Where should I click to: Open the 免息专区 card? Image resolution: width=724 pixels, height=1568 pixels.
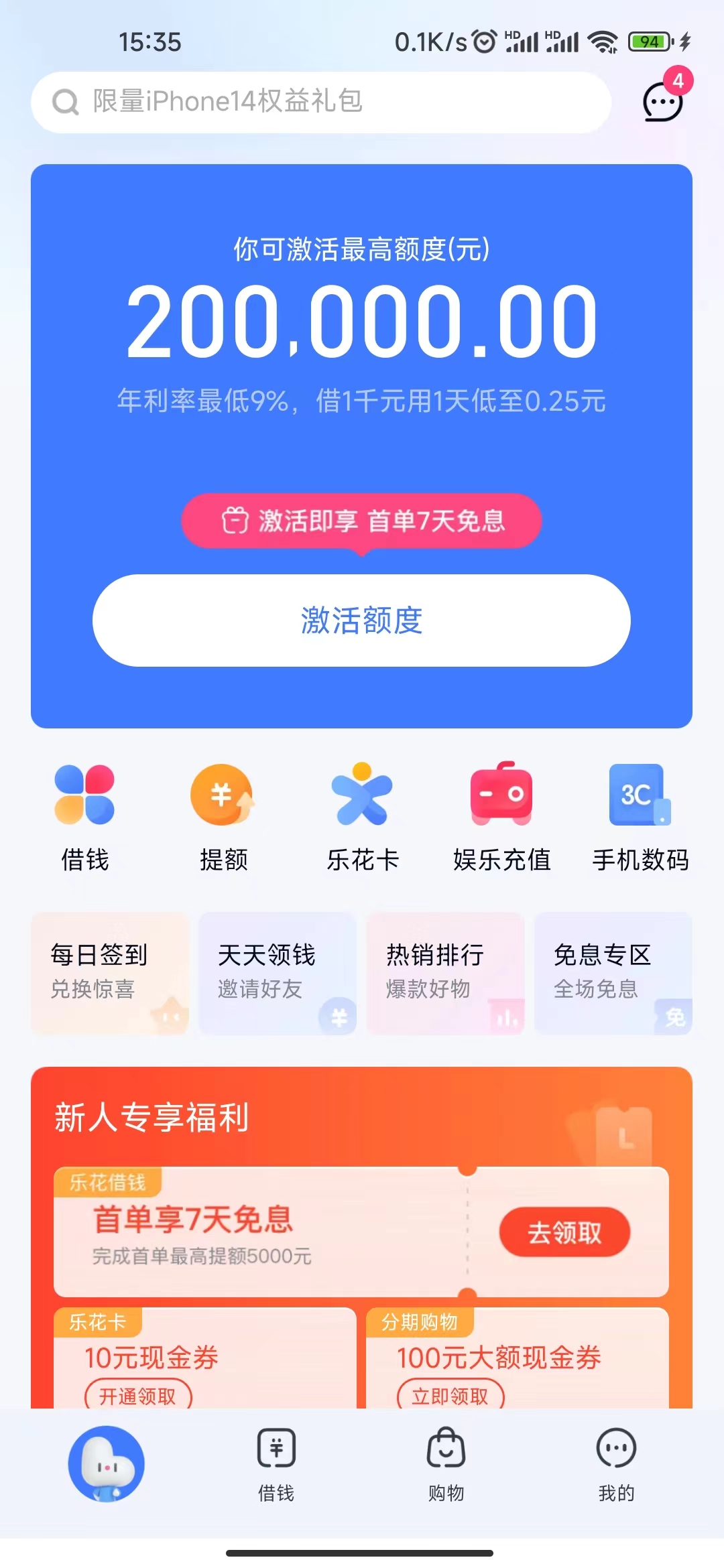(x=613, y=972)
